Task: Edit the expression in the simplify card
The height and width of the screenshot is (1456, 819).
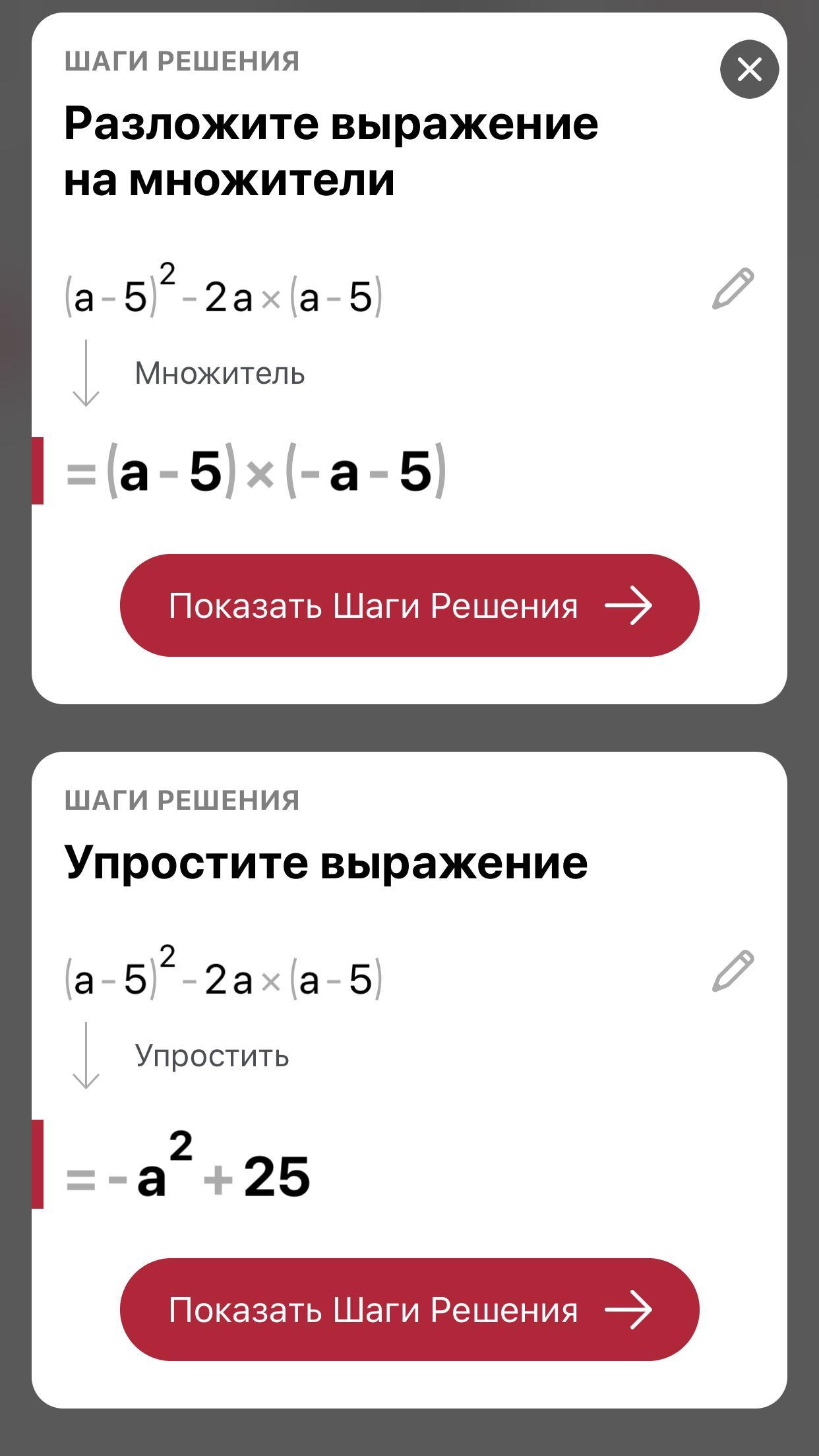Action: (x=733, y=971)
